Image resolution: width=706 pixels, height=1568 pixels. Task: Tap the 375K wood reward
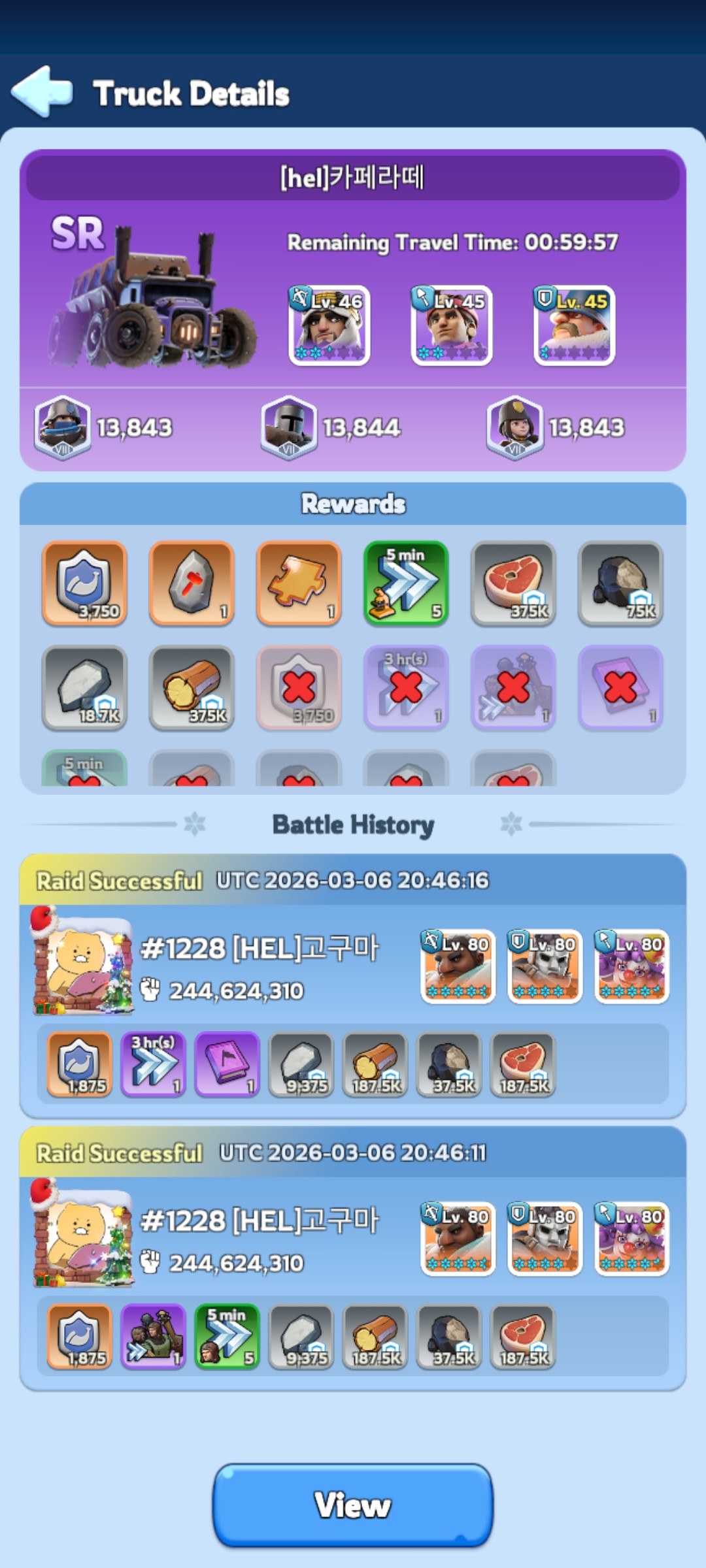click(x=192, y=687)
